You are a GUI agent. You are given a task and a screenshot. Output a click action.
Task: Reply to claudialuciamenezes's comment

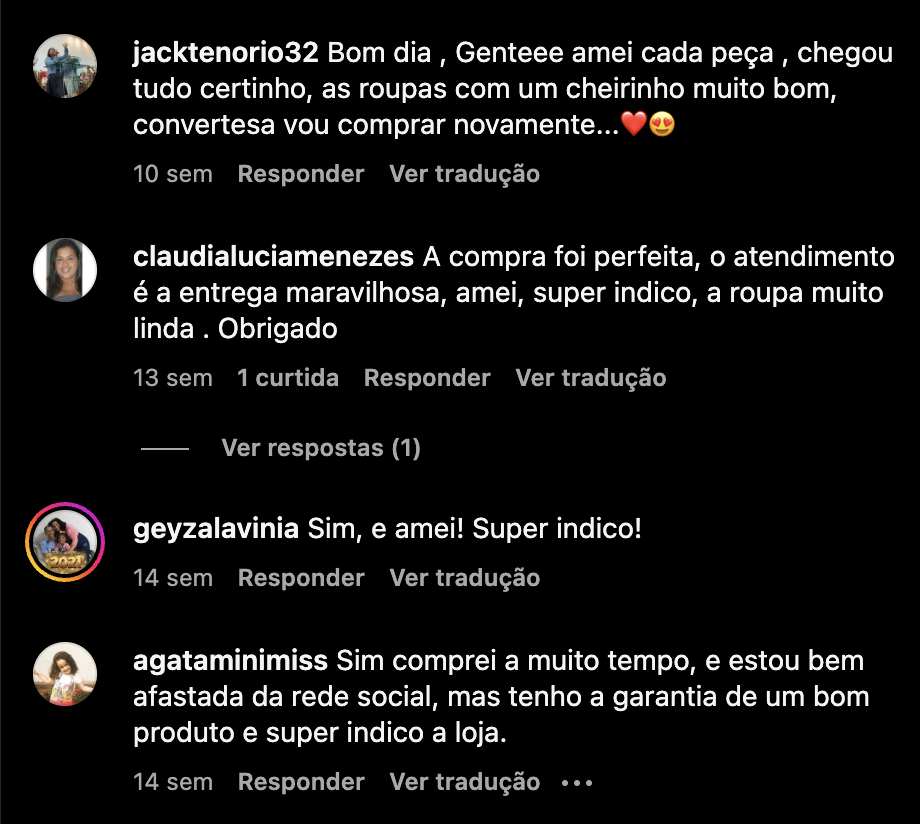(x=427, y=378)
